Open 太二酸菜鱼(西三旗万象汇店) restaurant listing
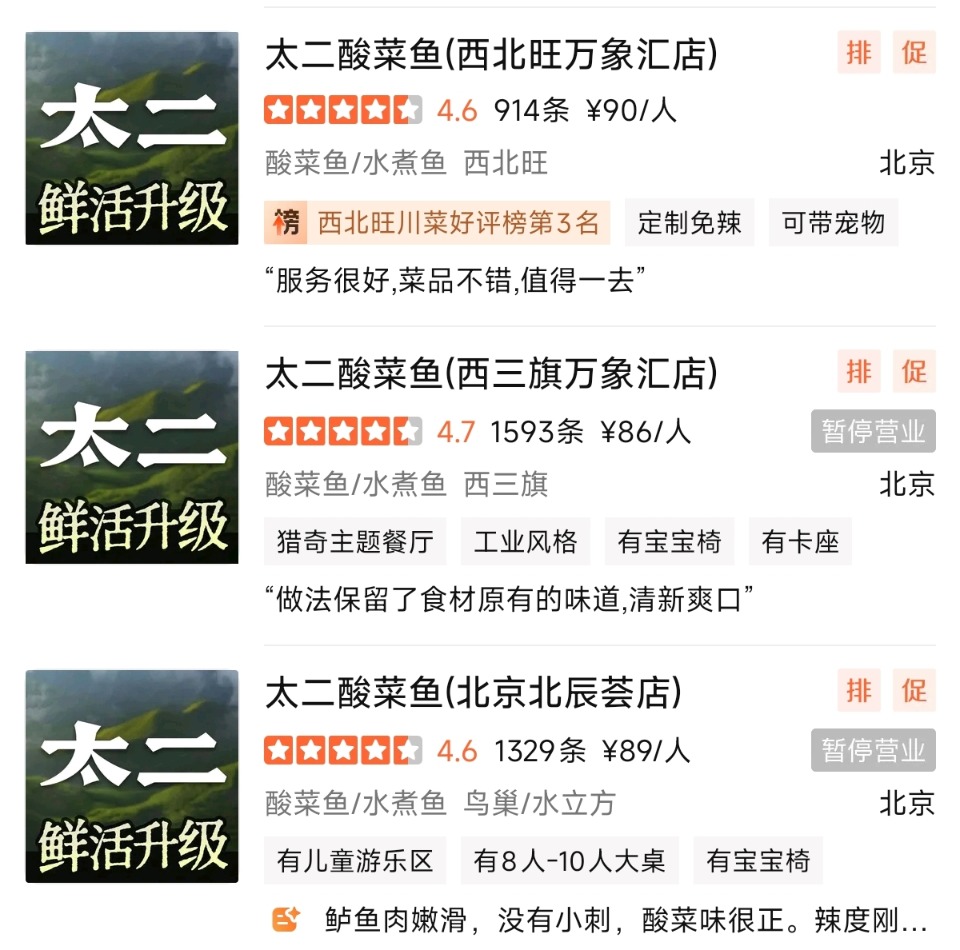960x950 pixels. tap(491, 374)
